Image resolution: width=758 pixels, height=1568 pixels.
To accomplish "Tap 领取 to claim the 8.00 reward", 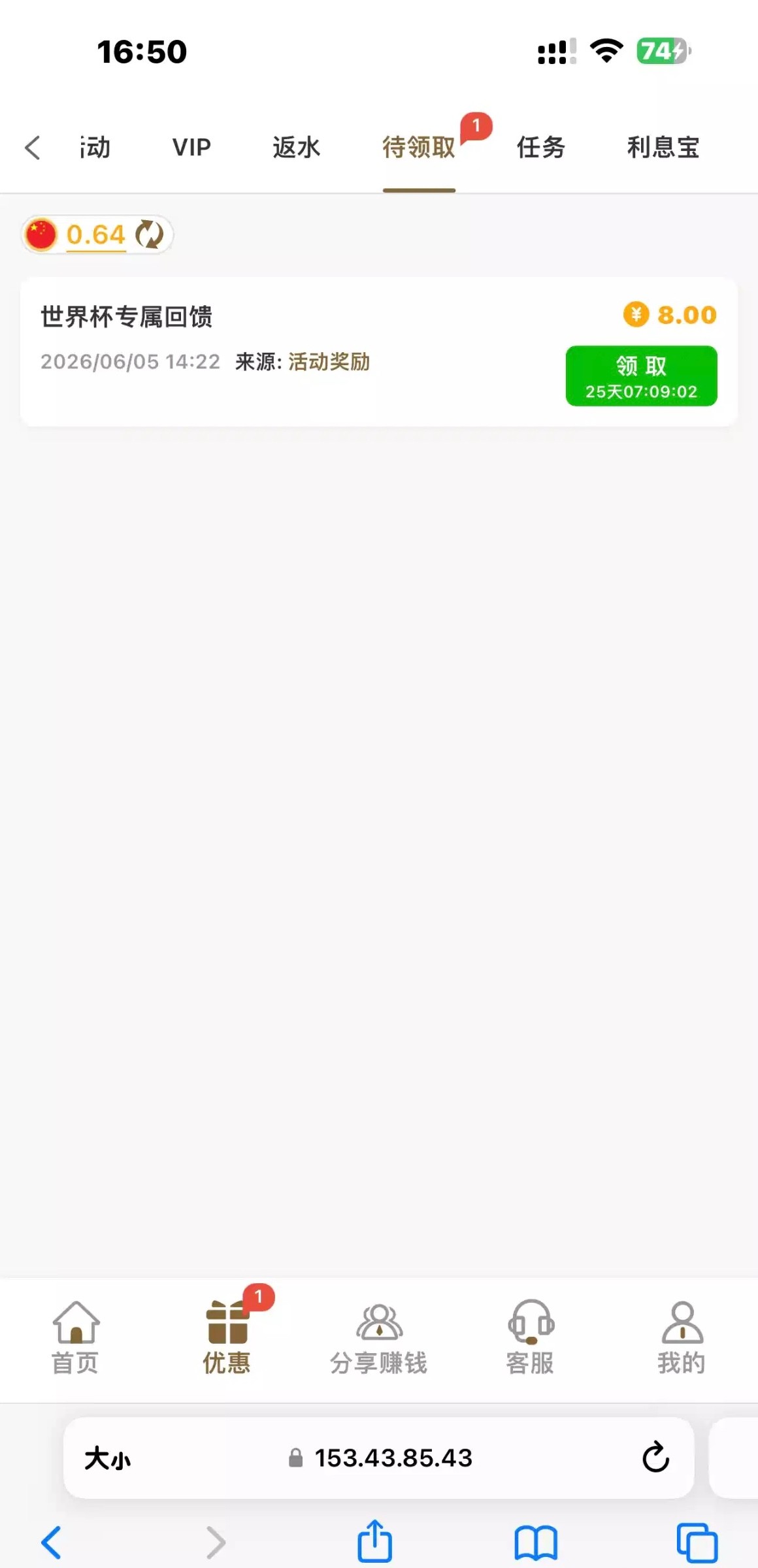I will click(x=641, y=376).
